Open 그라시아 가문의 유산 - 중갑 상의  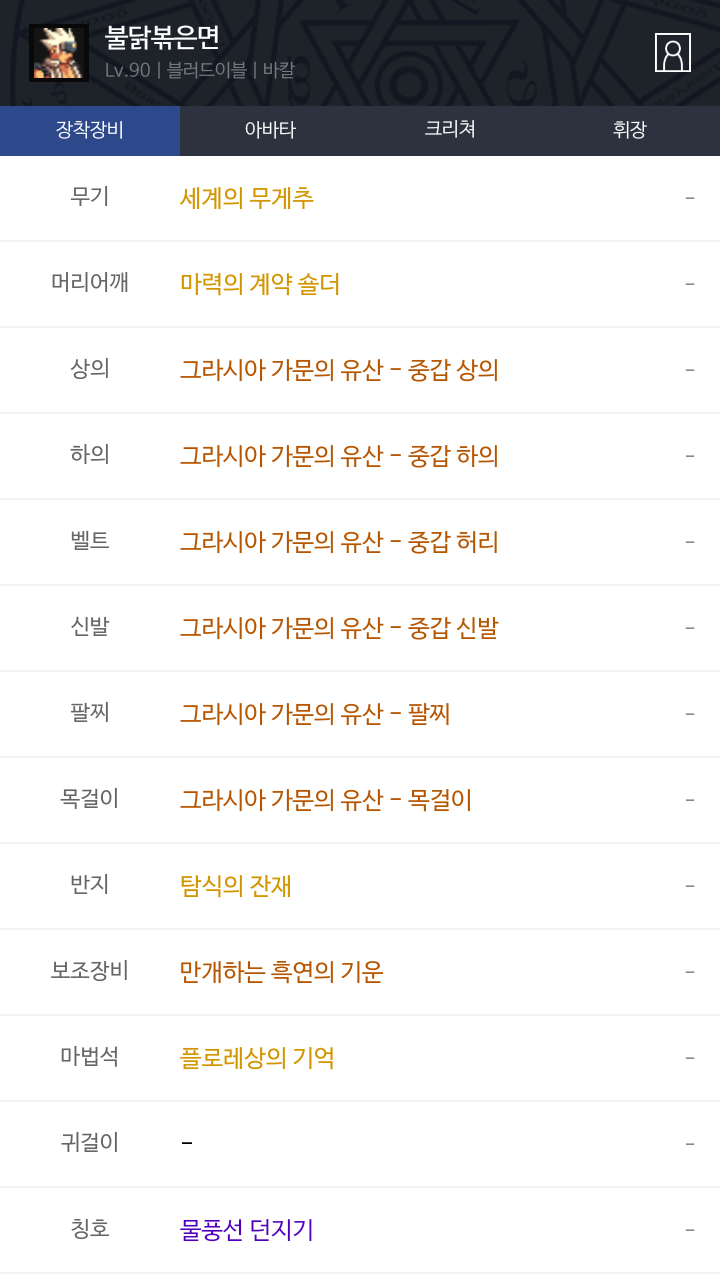(x=339, y=370)
